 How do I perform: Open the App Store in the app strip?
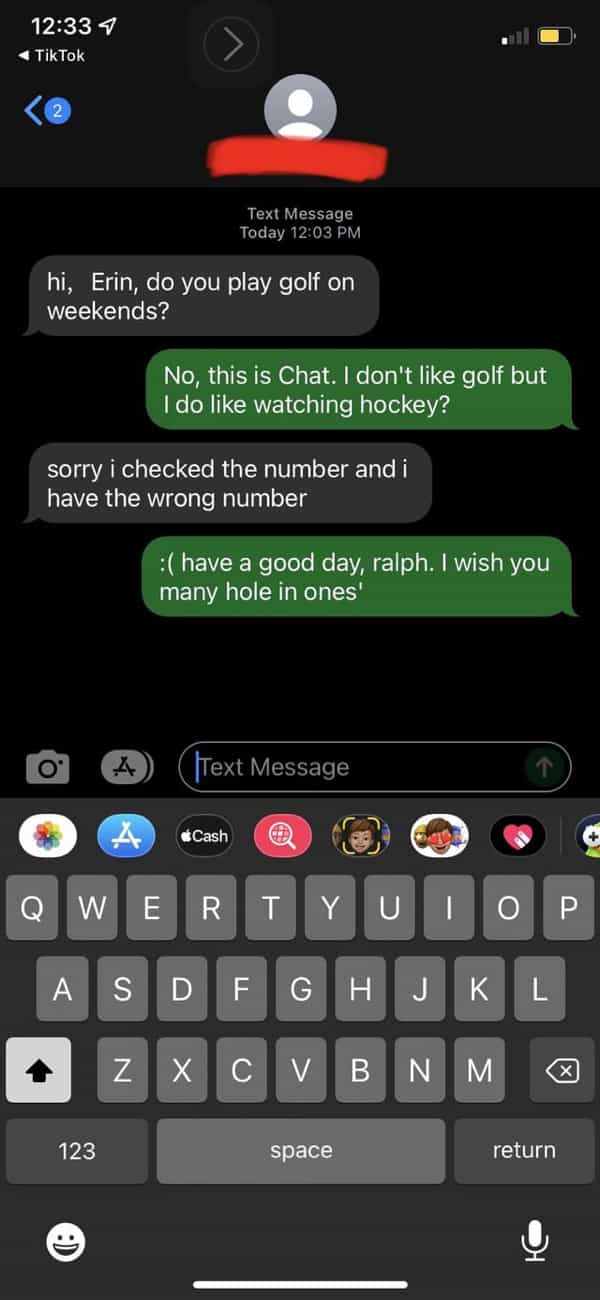pos(126,836)
